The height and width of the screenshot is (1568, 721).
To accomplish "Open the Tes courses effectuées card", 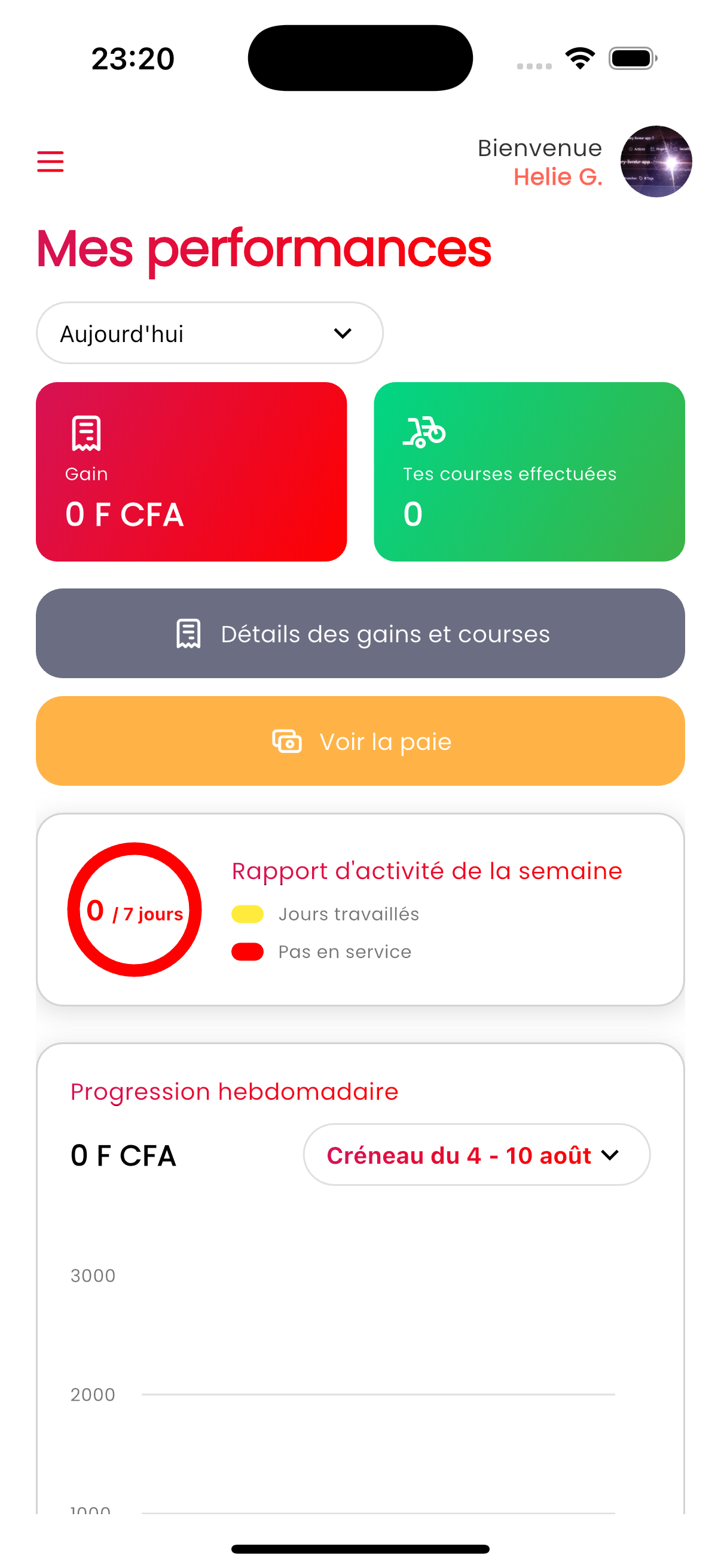I will (x=528, y=471).
